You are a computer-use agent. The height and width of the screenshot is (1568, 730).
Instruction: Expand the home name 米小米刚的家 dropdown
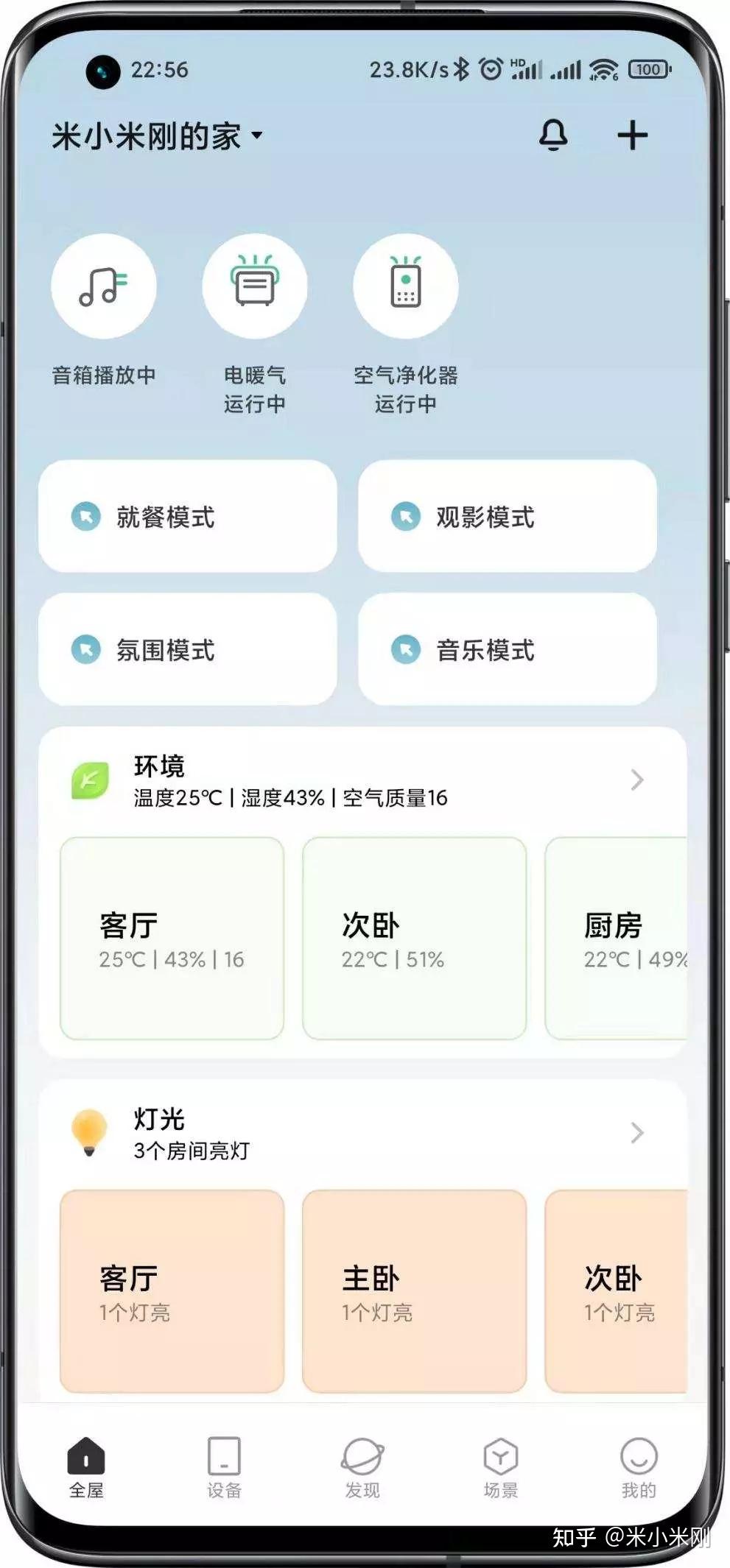click(155, 135)
